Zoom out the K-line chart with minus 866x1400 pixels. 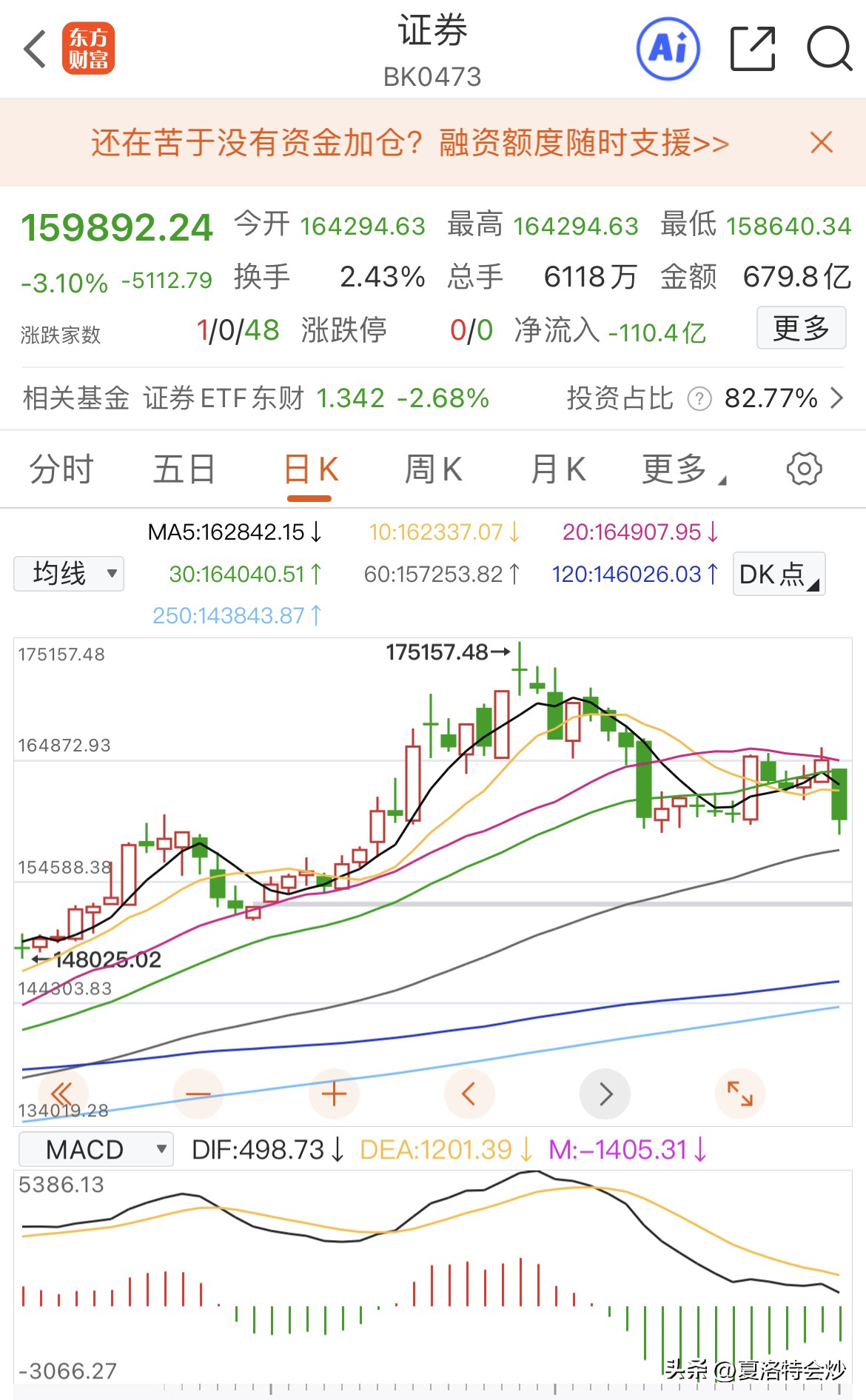coord(198,1093)
